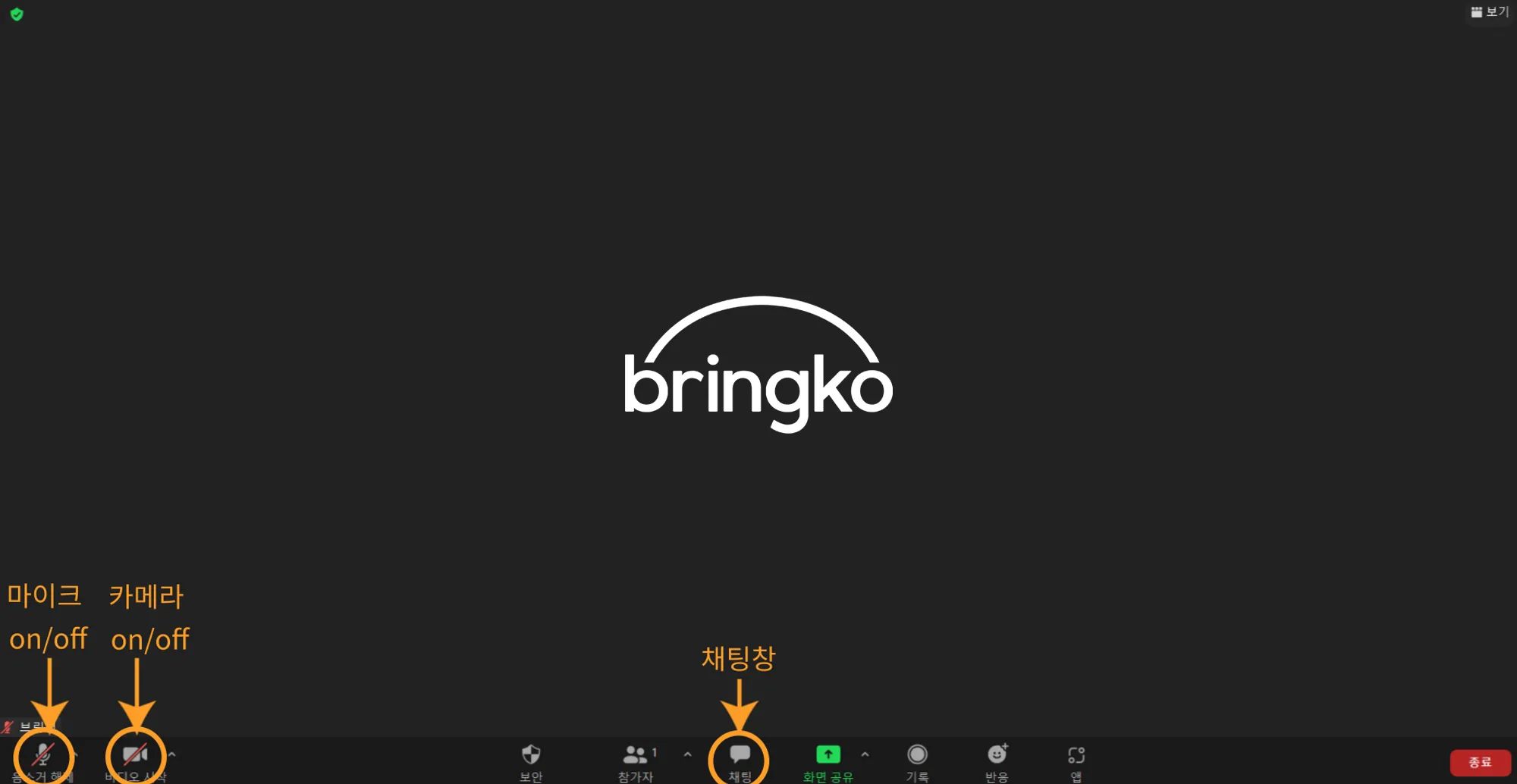Image resolution: width=1517 pixels, height=784 pixels.
Task: Expand the video options arrow
Action: (x=172, y=754)
